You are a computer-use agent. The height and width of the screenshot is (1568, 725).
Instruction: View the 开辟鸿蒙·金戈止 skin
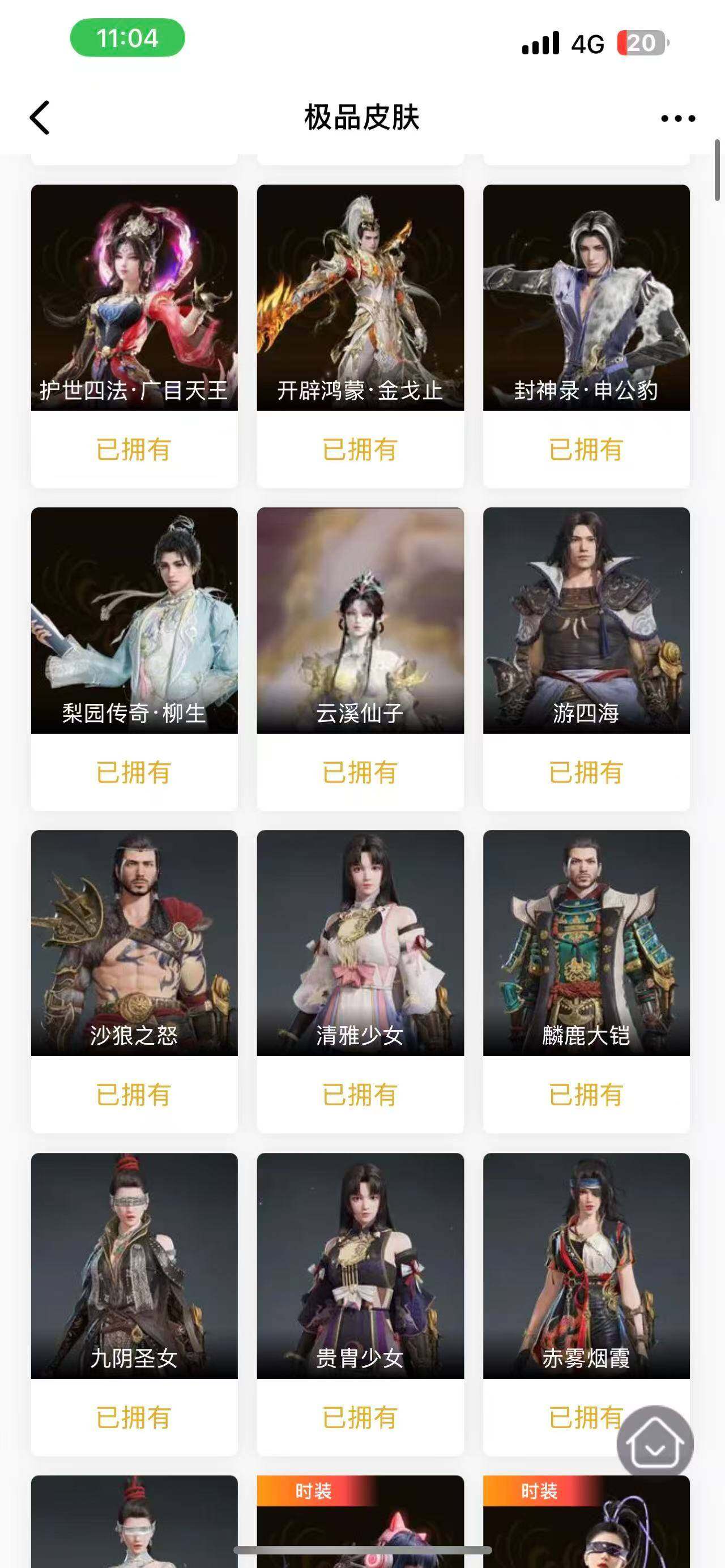pos(360,298)
